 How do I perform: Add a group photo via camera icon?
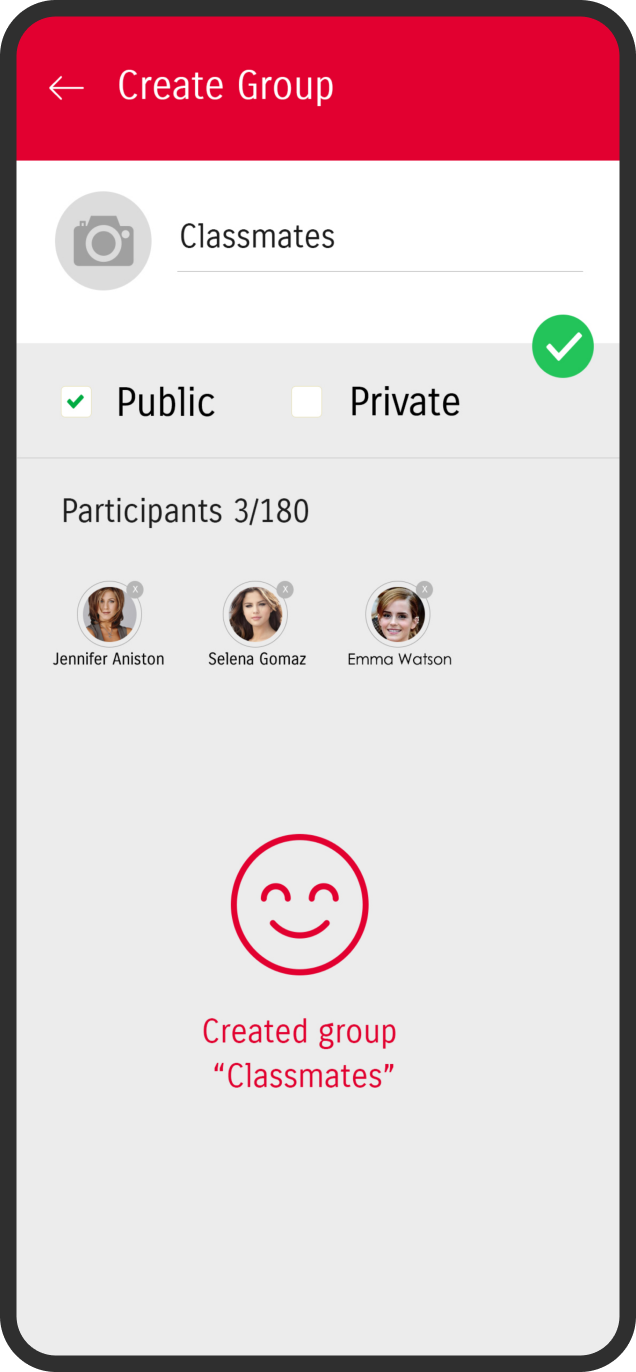coord(103,241)
